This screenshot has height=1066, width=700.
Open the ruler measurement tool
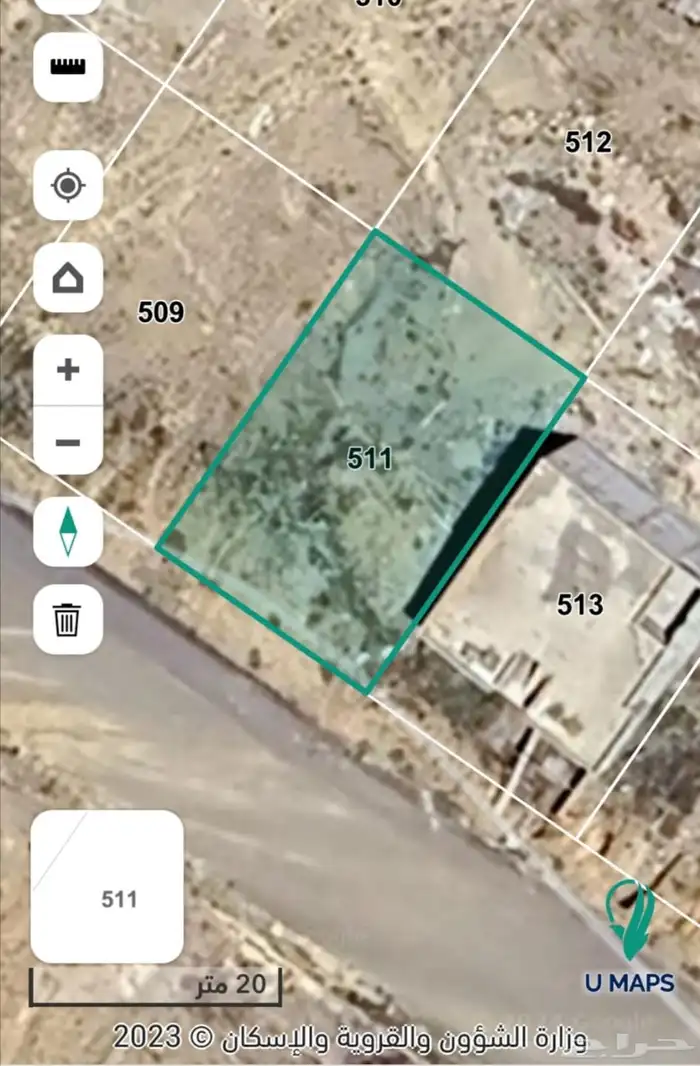[x=68, y=66]
